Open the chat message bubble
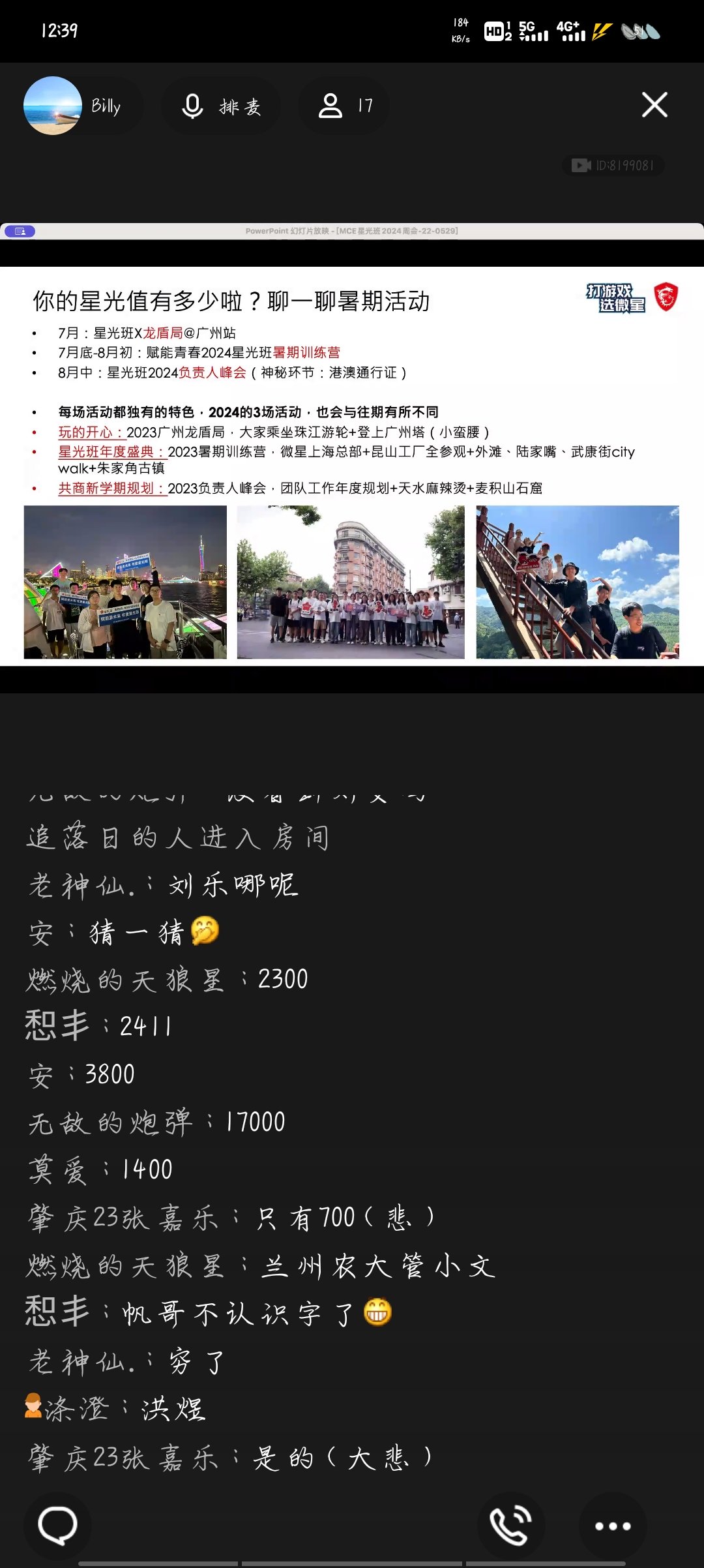 click(x=57, y=1526)
